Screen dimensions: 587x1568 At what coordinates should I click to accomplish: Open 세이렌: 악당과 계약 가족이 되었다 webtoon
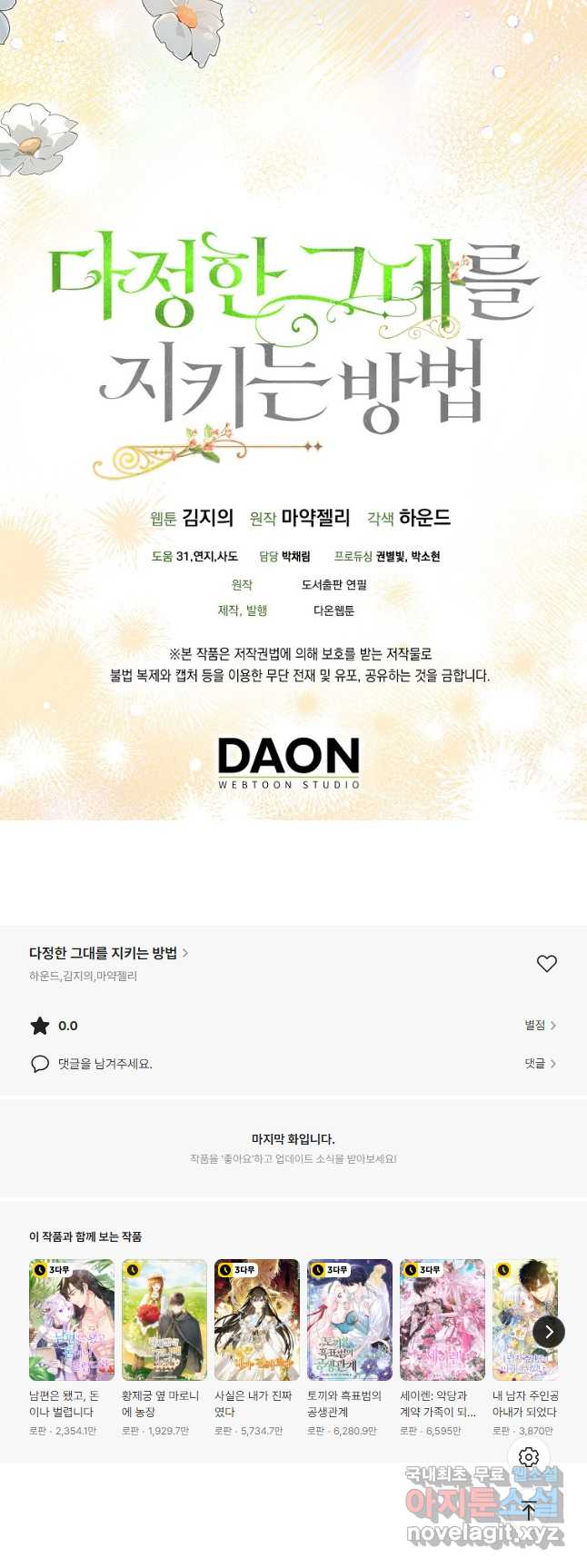(443, 1320)
